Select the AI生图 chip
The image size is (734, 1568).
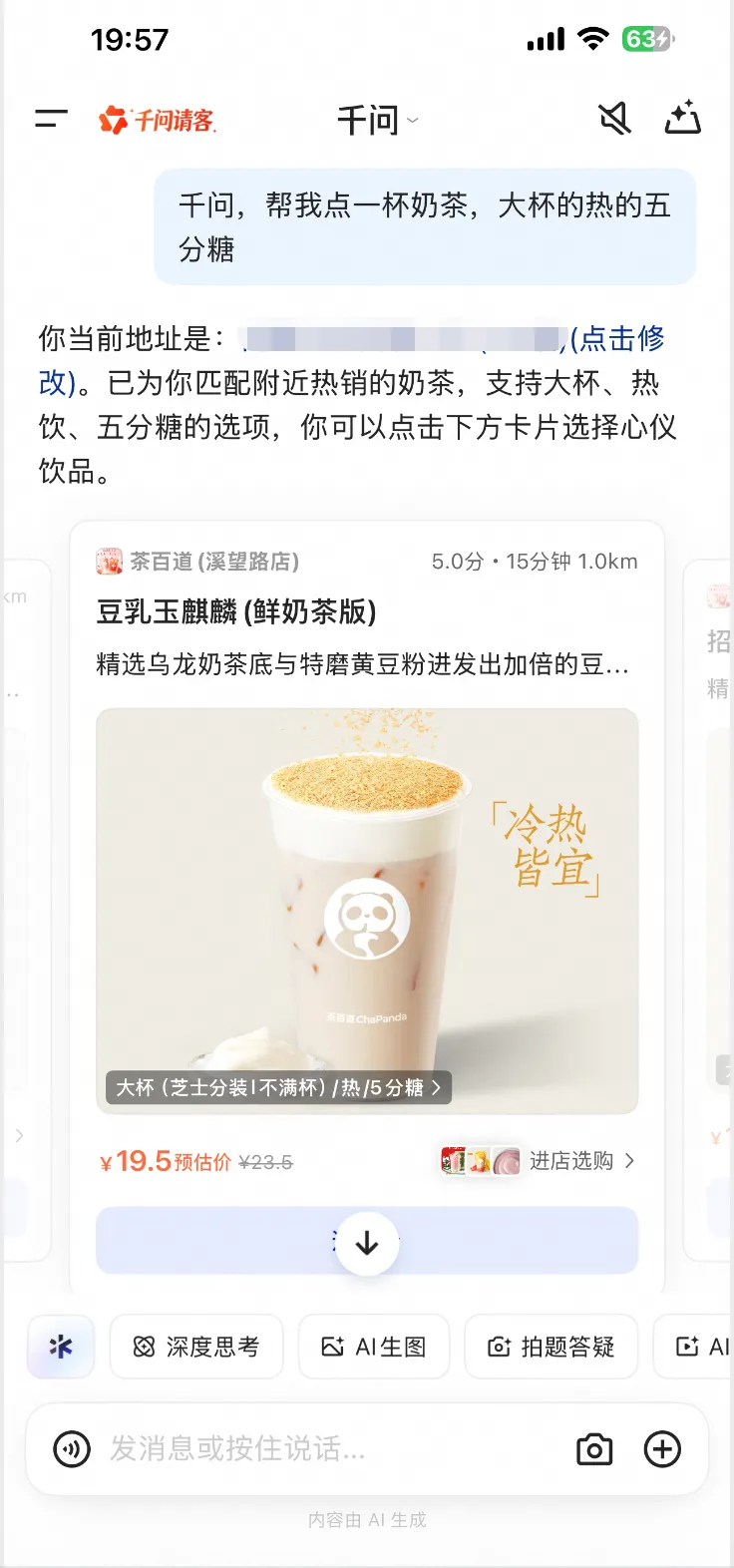click(374, 1347)
